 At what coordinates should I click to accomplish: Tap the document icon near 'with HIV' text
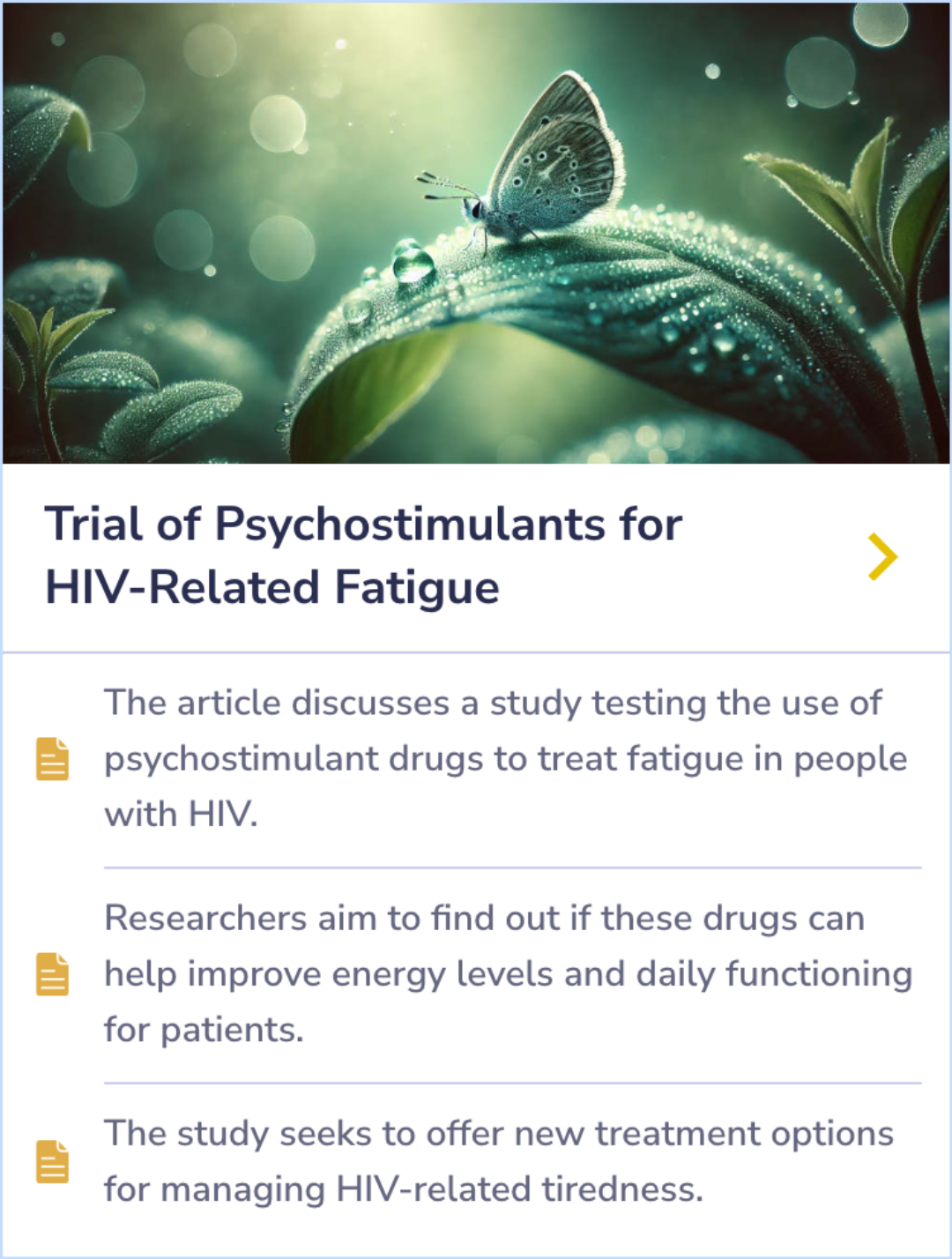coord(51,758)
